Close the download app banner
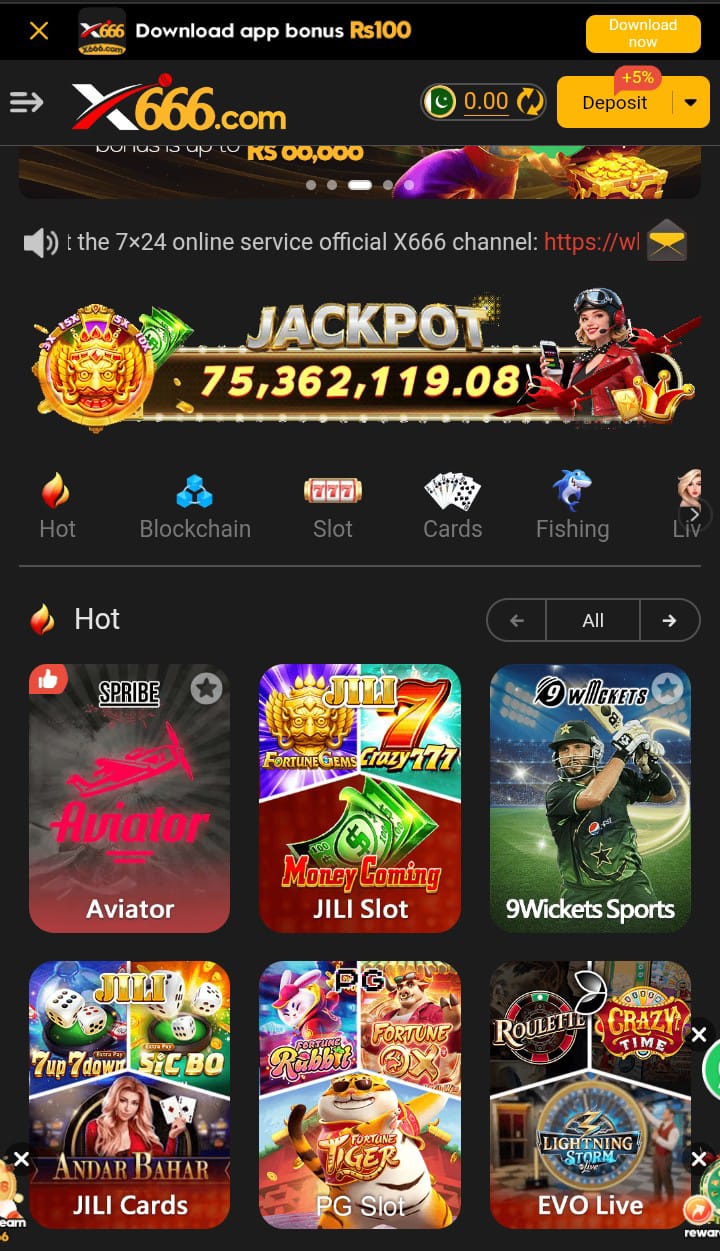 39,31
